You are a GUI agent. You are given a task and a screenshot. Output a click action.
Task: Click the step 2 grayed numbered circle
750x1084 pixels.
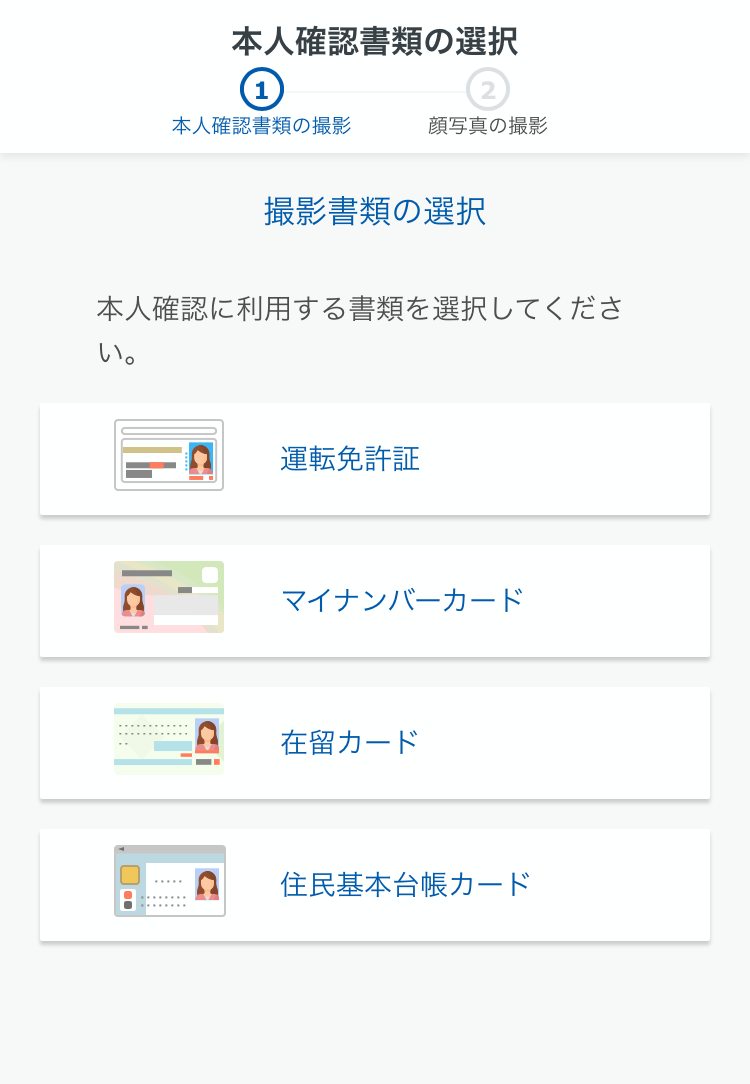488,90
